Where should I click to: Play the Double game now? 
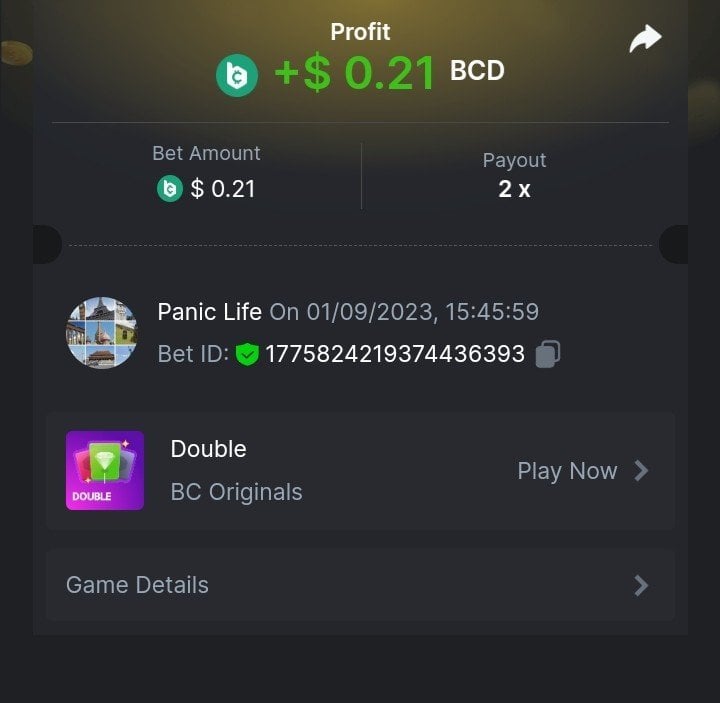point(583,471)
